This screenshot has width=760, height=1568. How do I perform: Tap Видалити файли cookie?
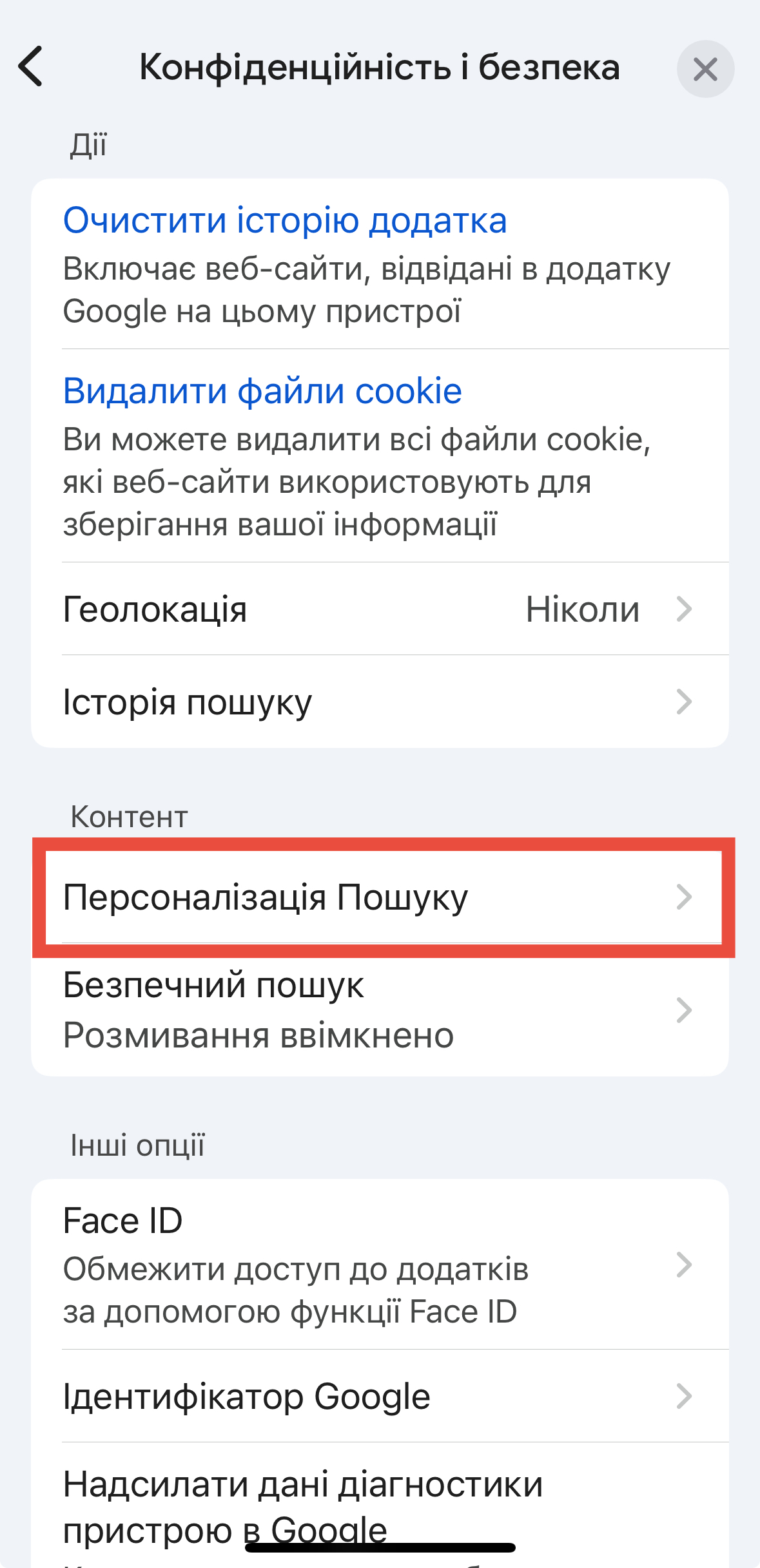pyautogui.click(x=262, y=391)
